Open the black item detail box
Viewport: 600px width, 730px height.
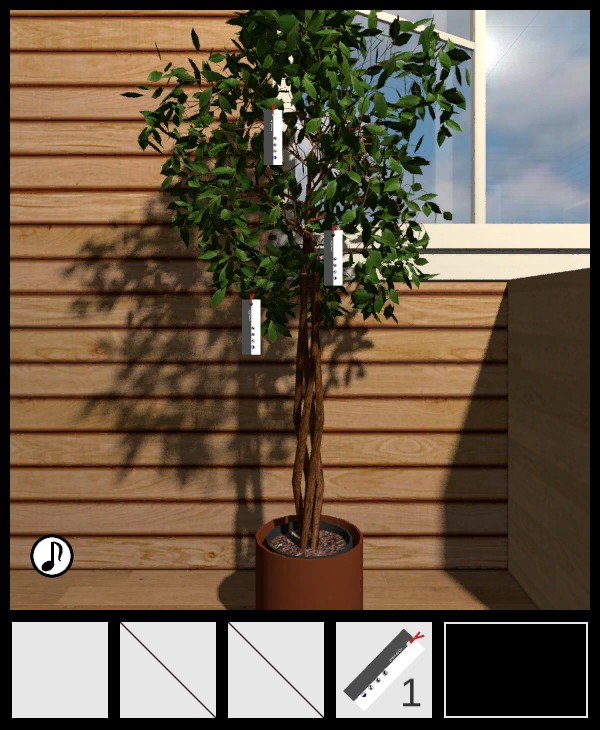(516, 670)
